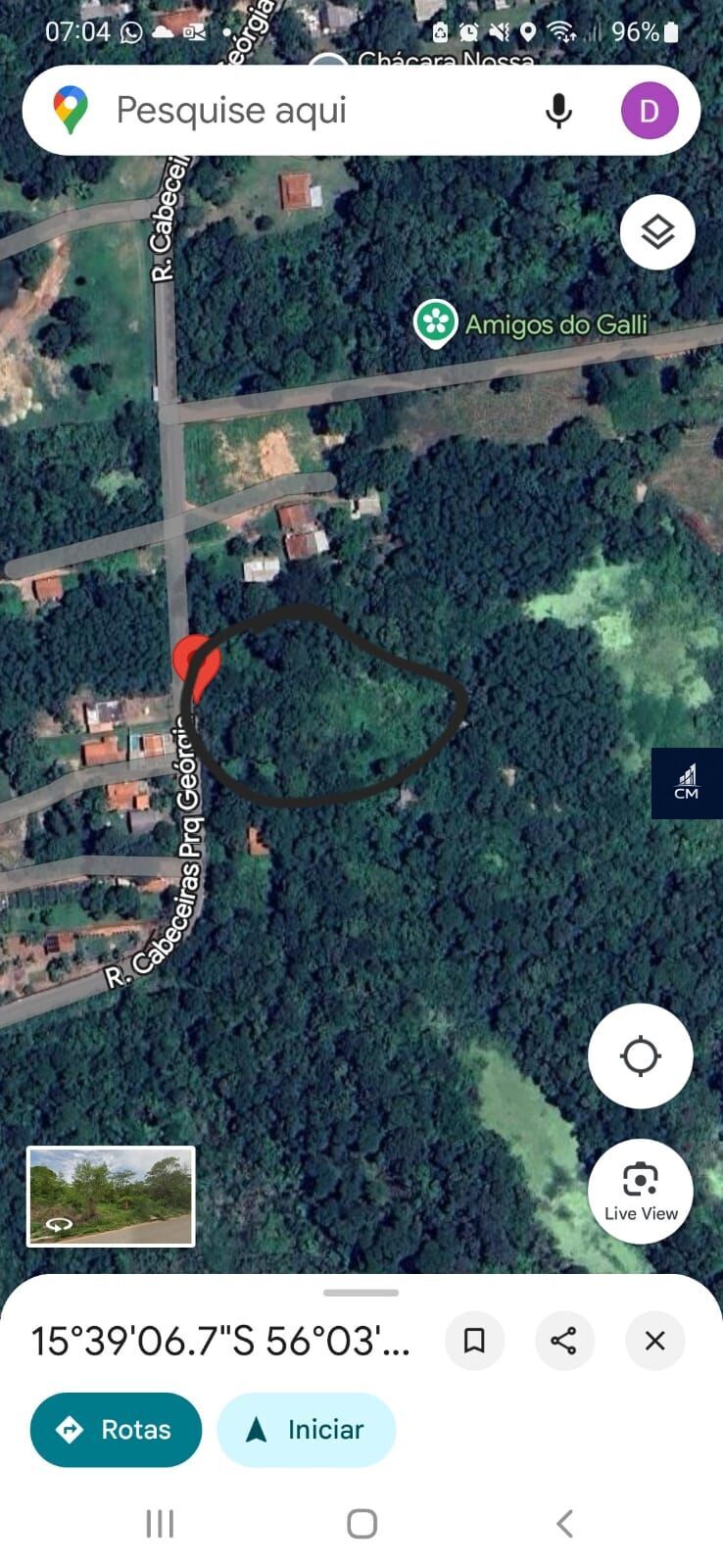This screenshot has height=1568, width=723.
Task: Share the dropped pin coordinates
Action: 563,1340
